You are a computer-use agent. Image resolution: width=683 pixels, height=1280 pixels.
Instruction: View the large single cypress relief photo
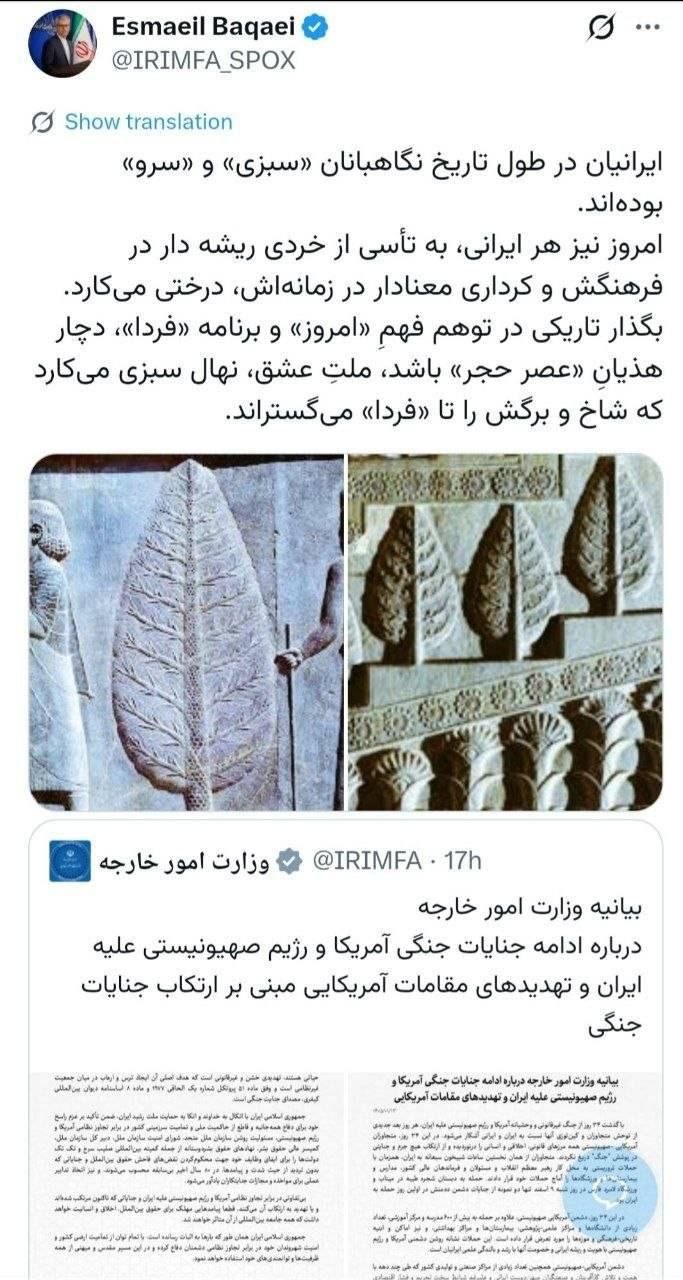tap(186, 633)
